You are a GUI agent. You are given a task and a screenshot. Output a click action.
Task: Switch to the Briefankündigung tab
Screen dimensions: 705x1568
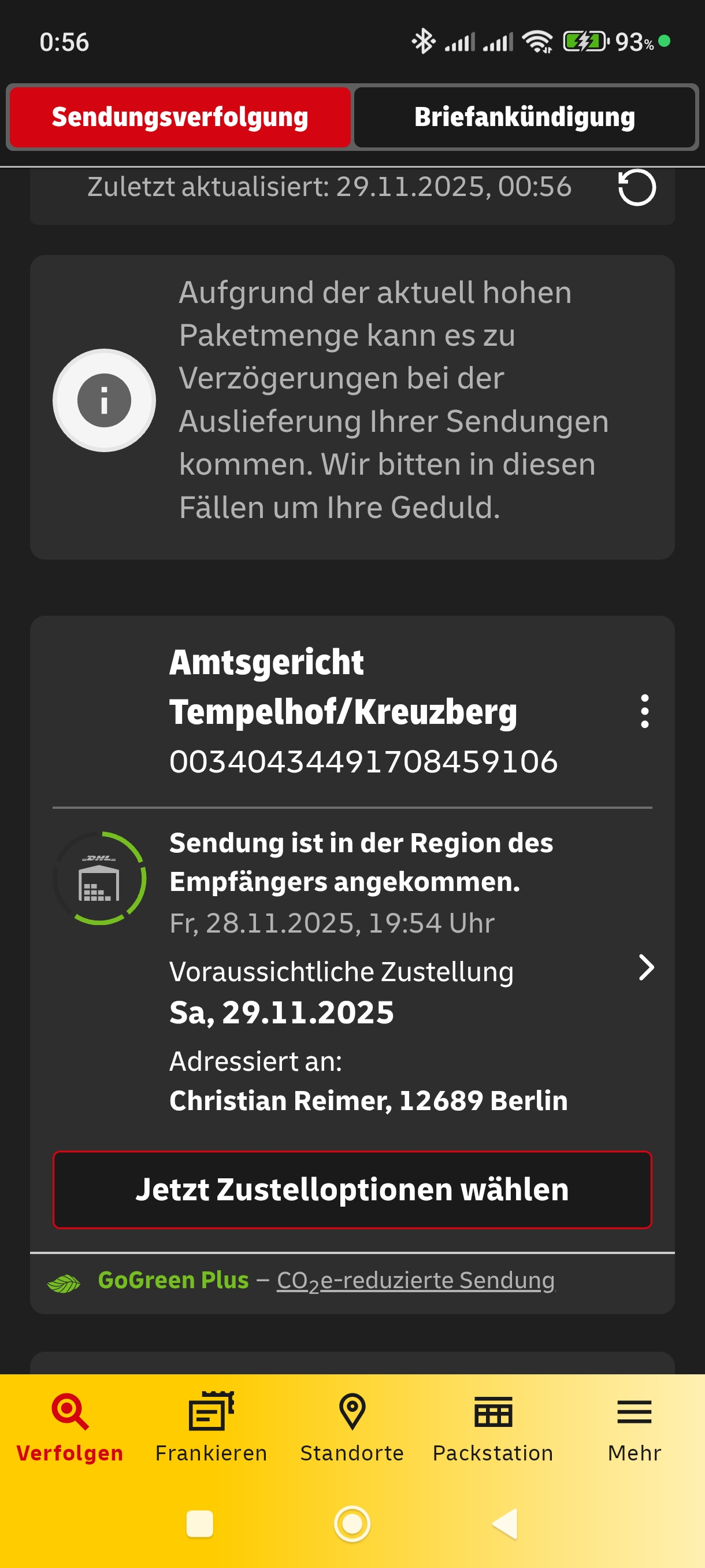click(524, 117)
